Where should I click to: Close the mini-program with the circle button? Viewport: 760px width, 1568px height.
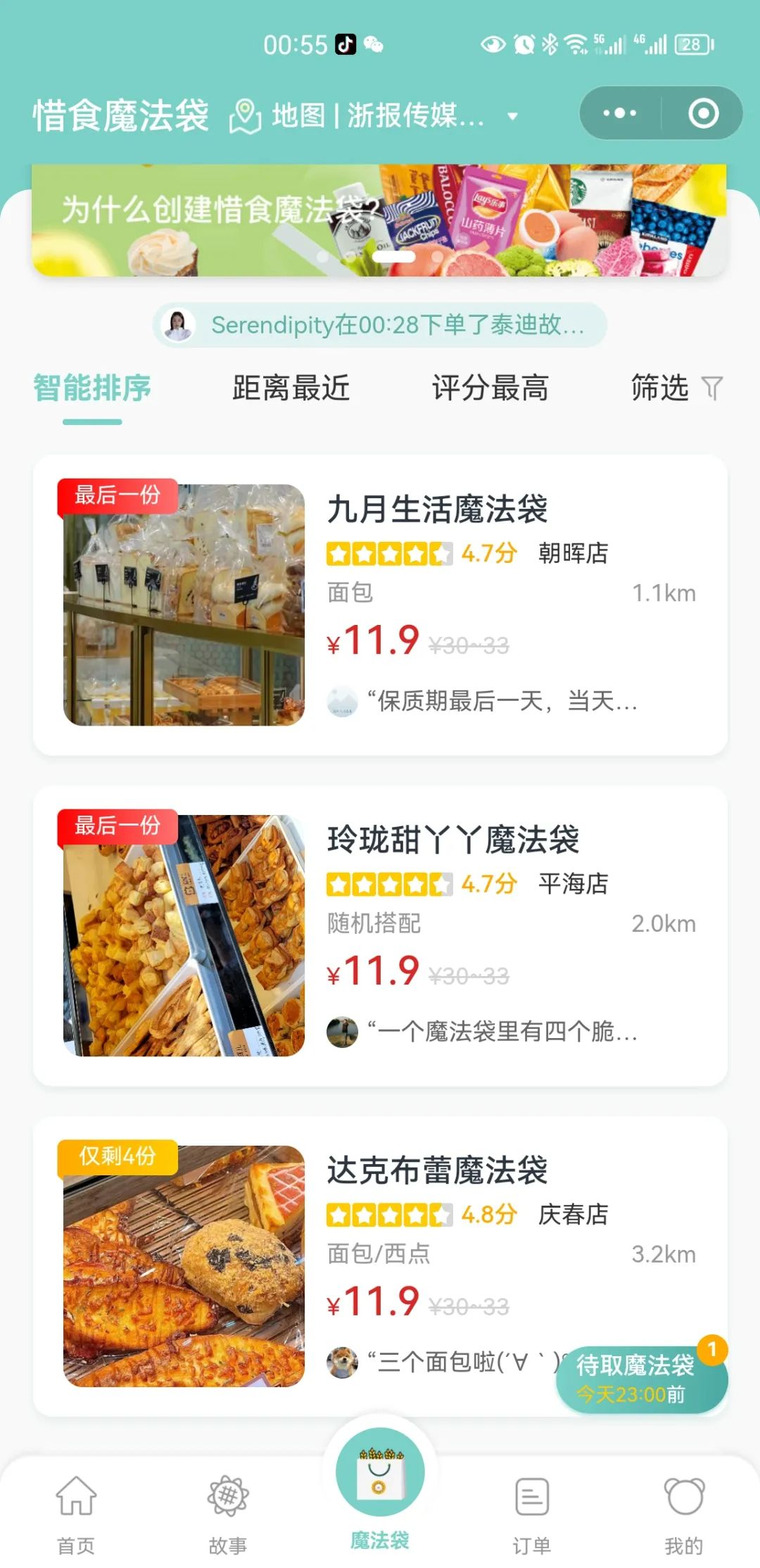pos(703,113)
